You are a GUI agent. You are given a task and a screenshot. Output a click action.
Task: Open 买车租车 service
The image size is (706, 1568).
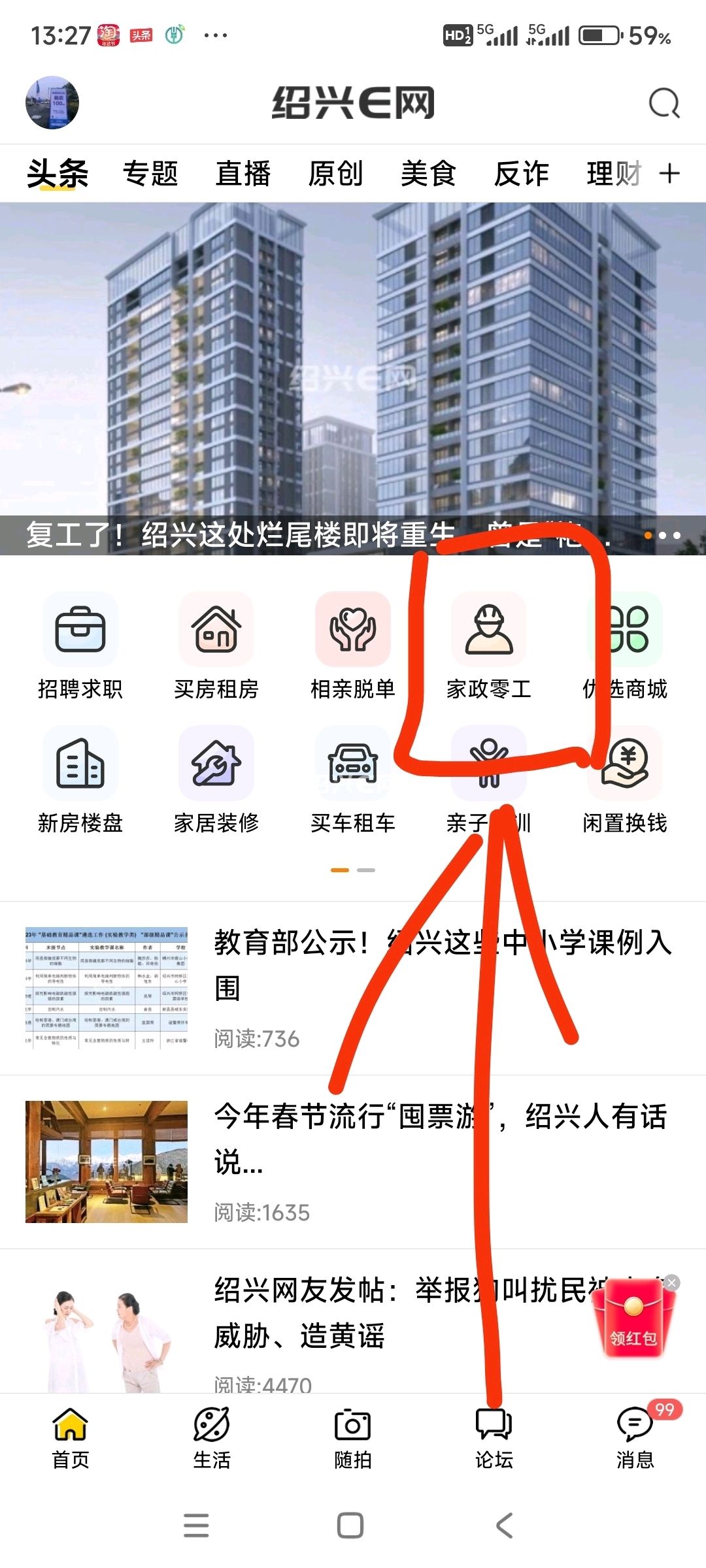pyautogui.click(x=353, y=779)
